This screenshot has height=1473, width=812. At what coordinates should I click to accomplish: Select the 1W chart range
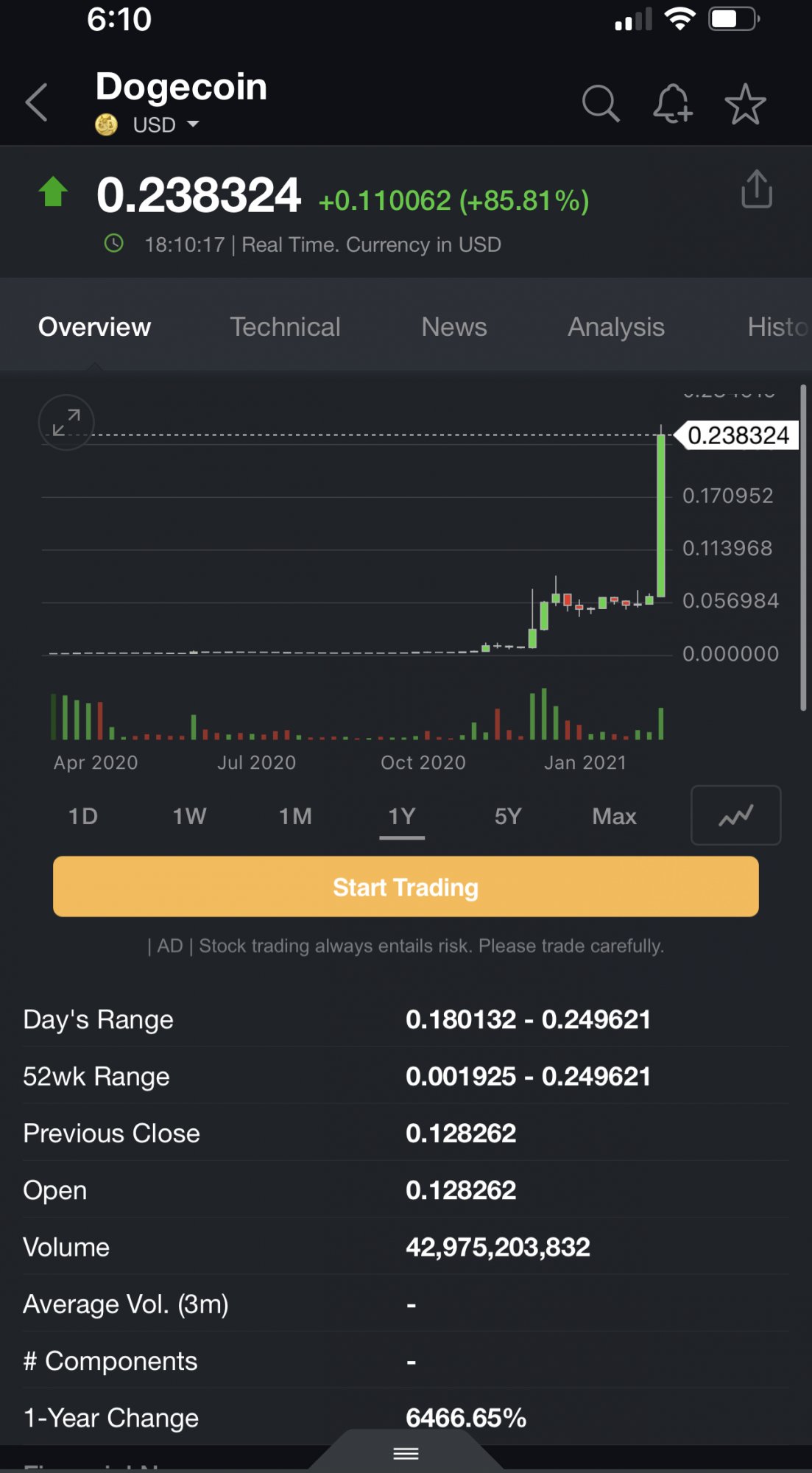pos(189,816)
